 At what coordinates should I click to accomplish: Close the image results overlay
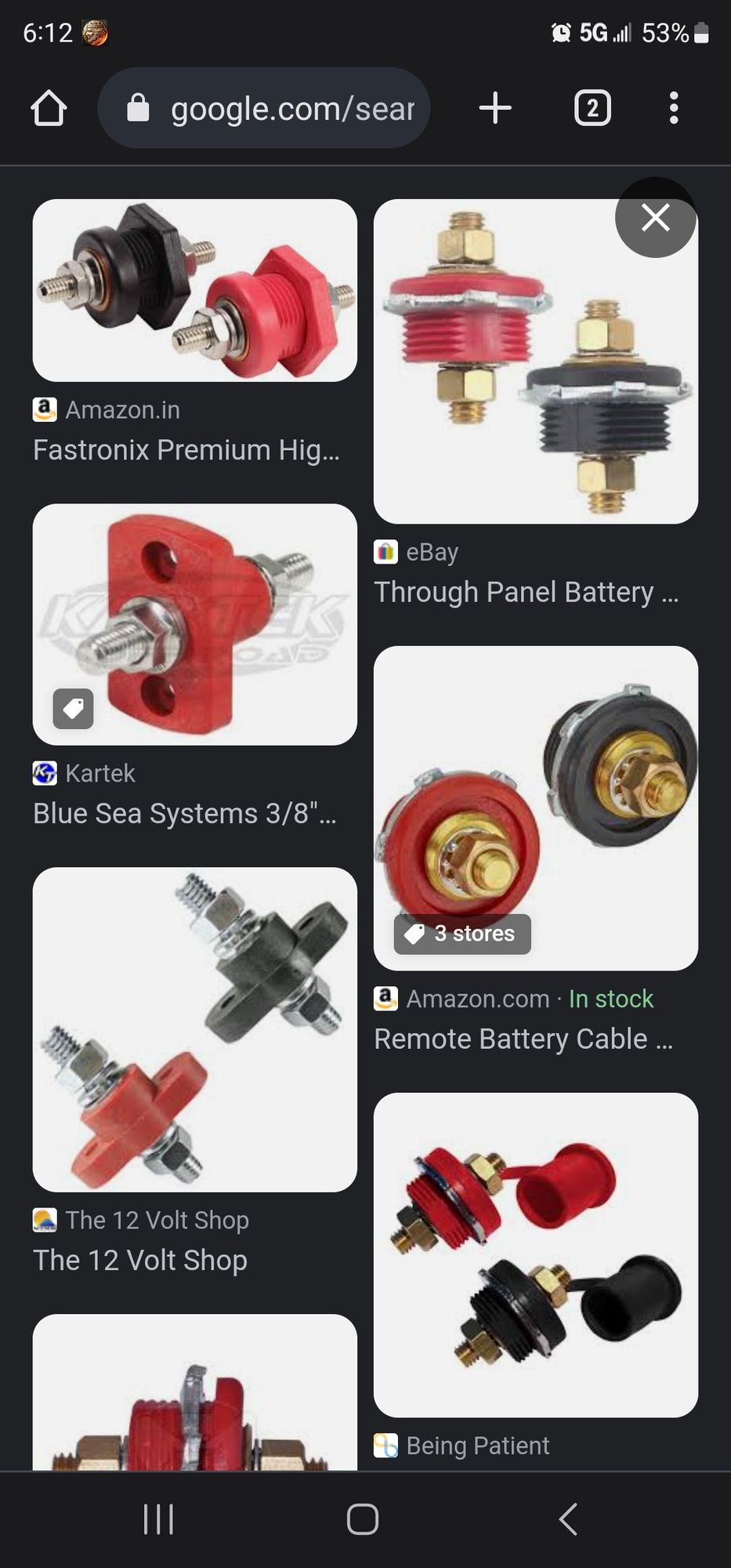coord(655,218)
